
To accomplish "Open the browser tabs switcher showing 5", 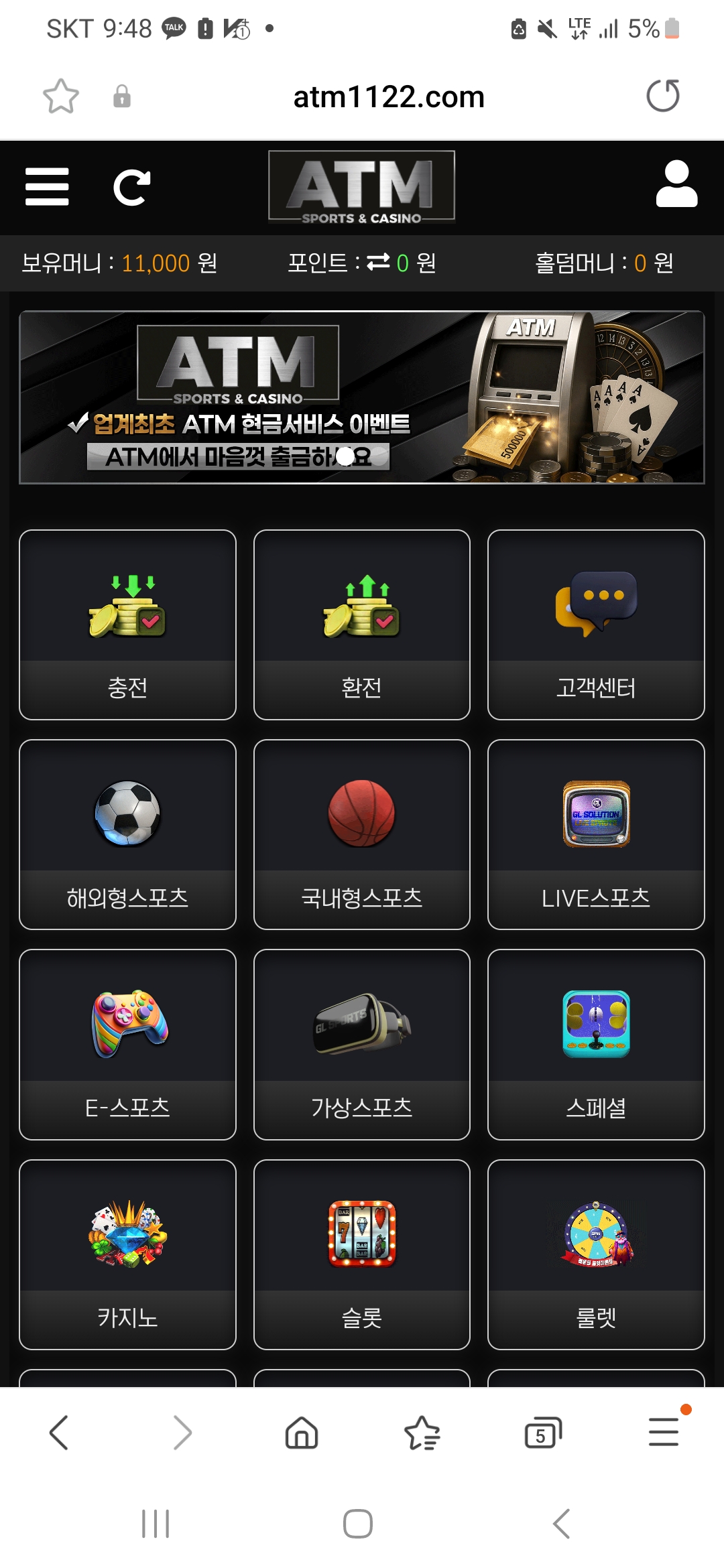I will pyautogui.click(x=542, y=1433).
